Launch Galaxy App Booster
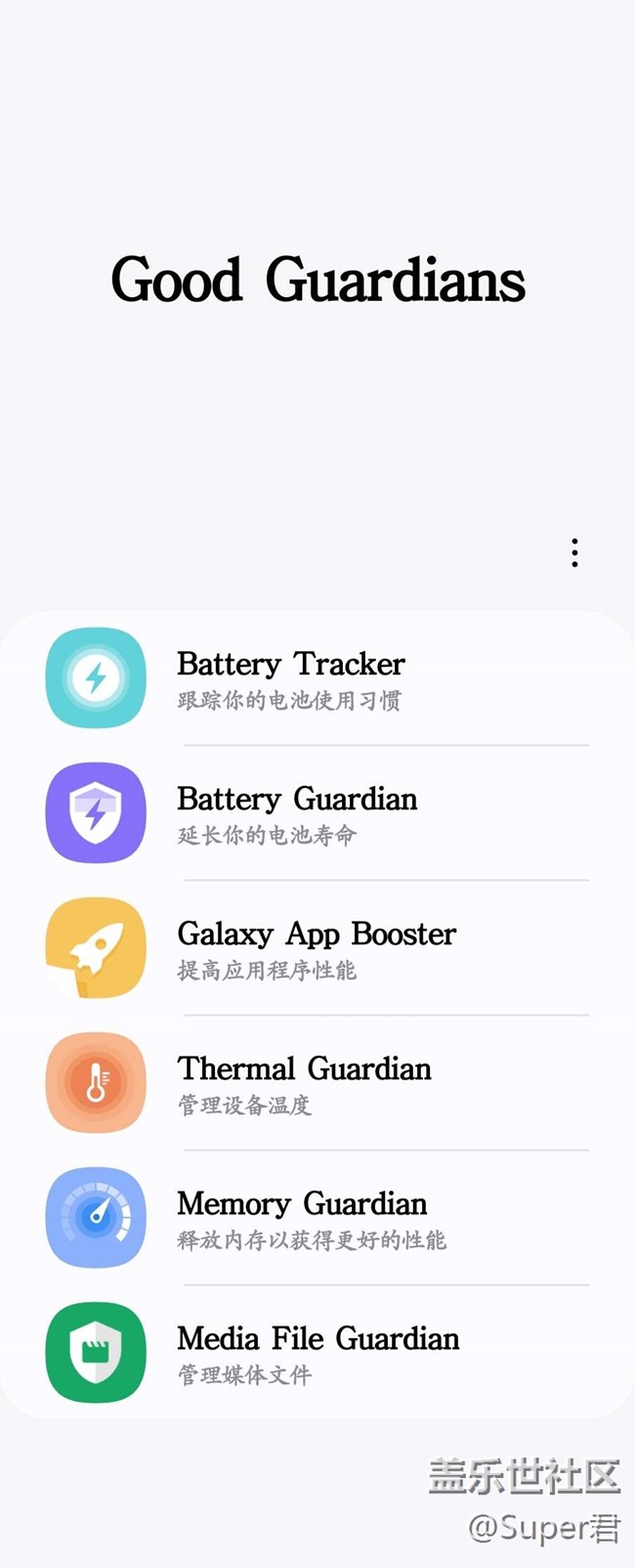Image resolution: width=635 pixels, height=1568 pixels. (316, 947)
